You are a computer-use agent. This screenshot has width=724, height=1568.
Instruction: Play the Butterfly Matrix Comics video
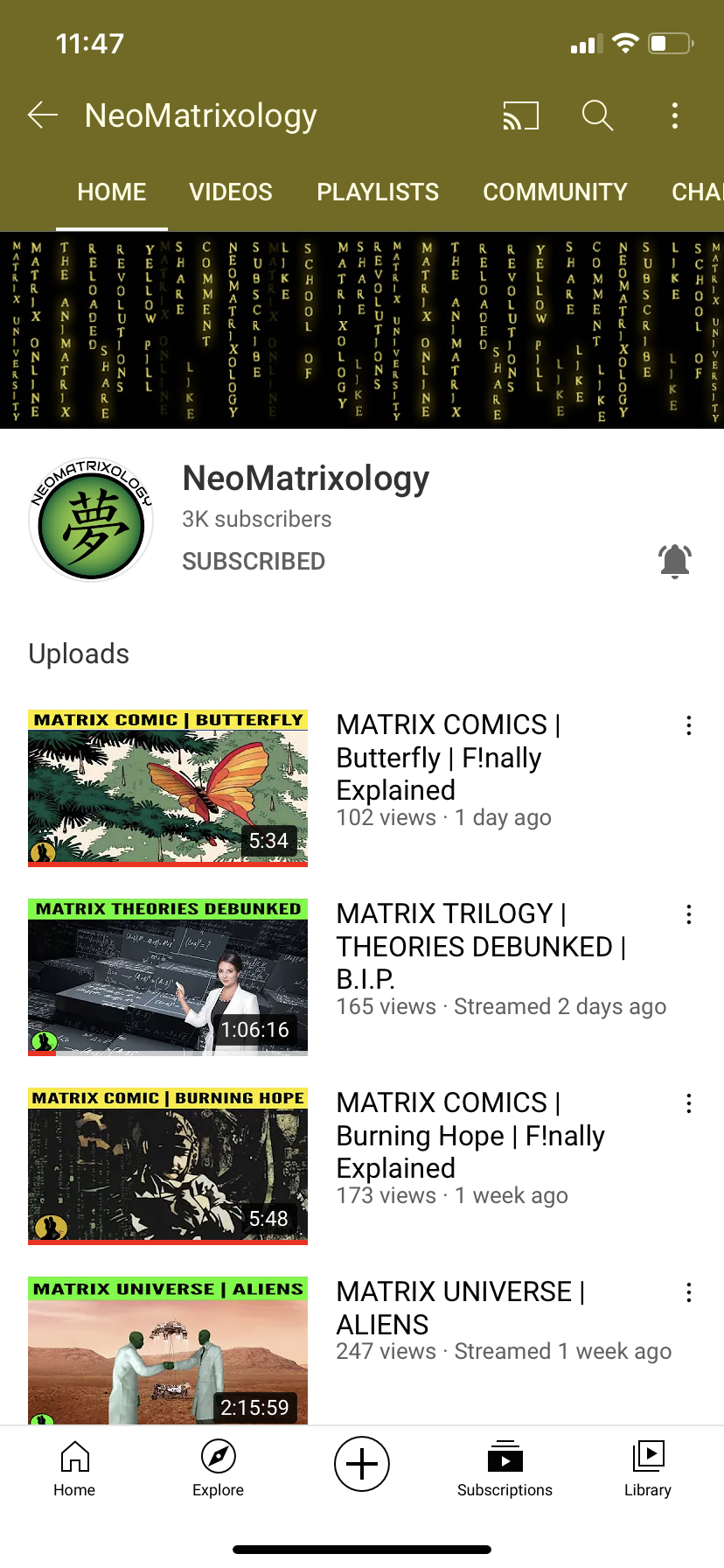pyautogui.click(x=168, y=787)
